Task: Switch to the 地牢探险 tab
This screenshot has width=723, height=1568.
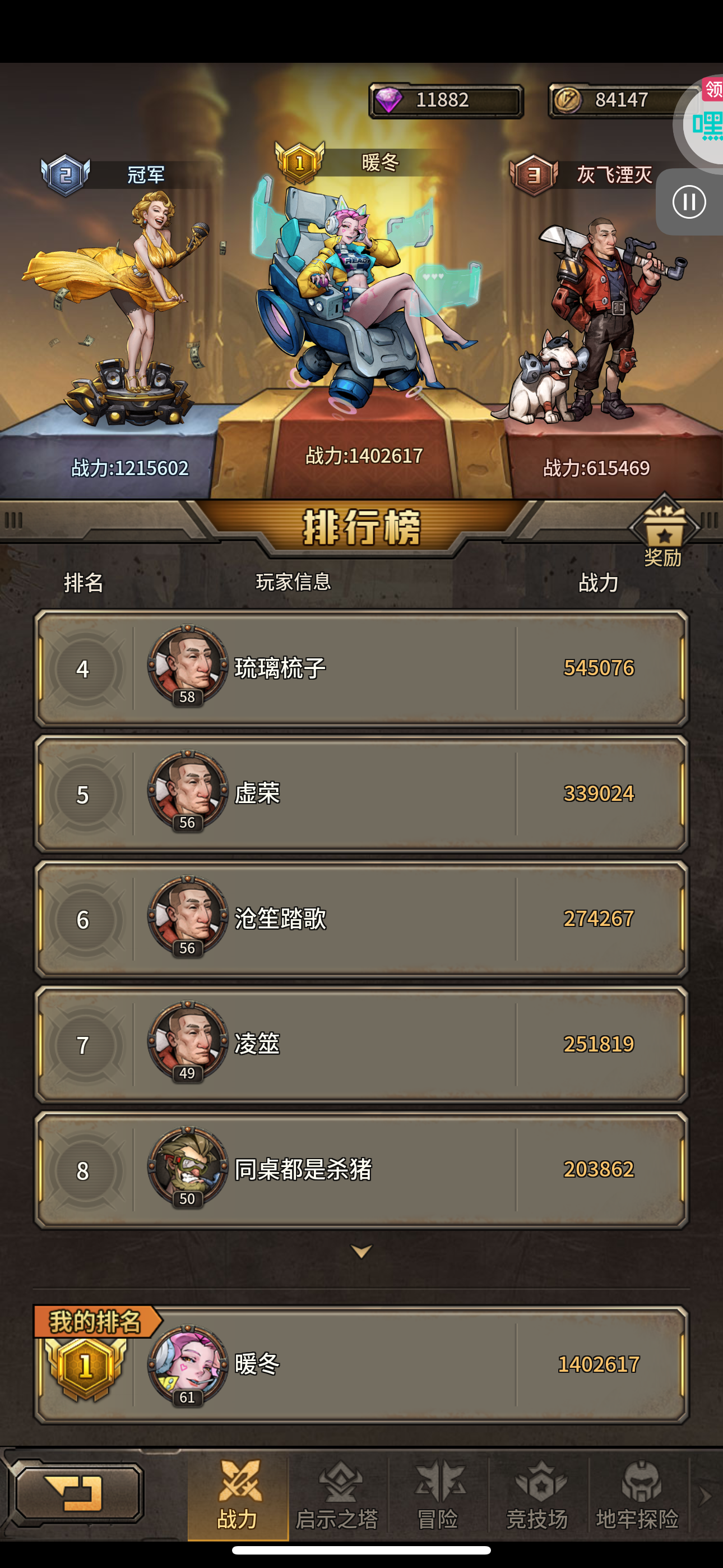Action: point(638,1495)
